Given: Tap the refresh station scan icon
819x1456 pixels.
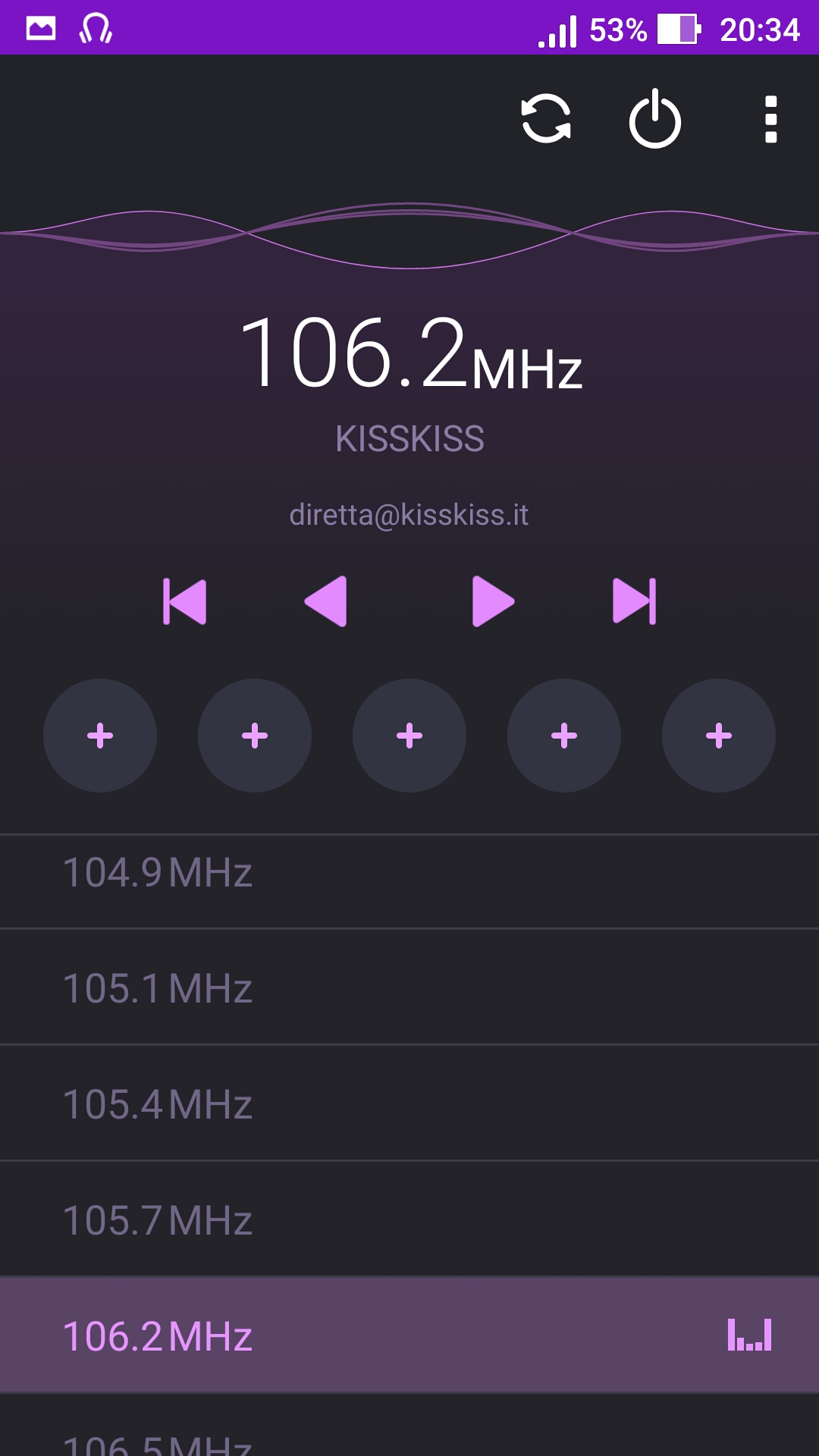Looking at the screenshot, I should click(x=546, y=119).
